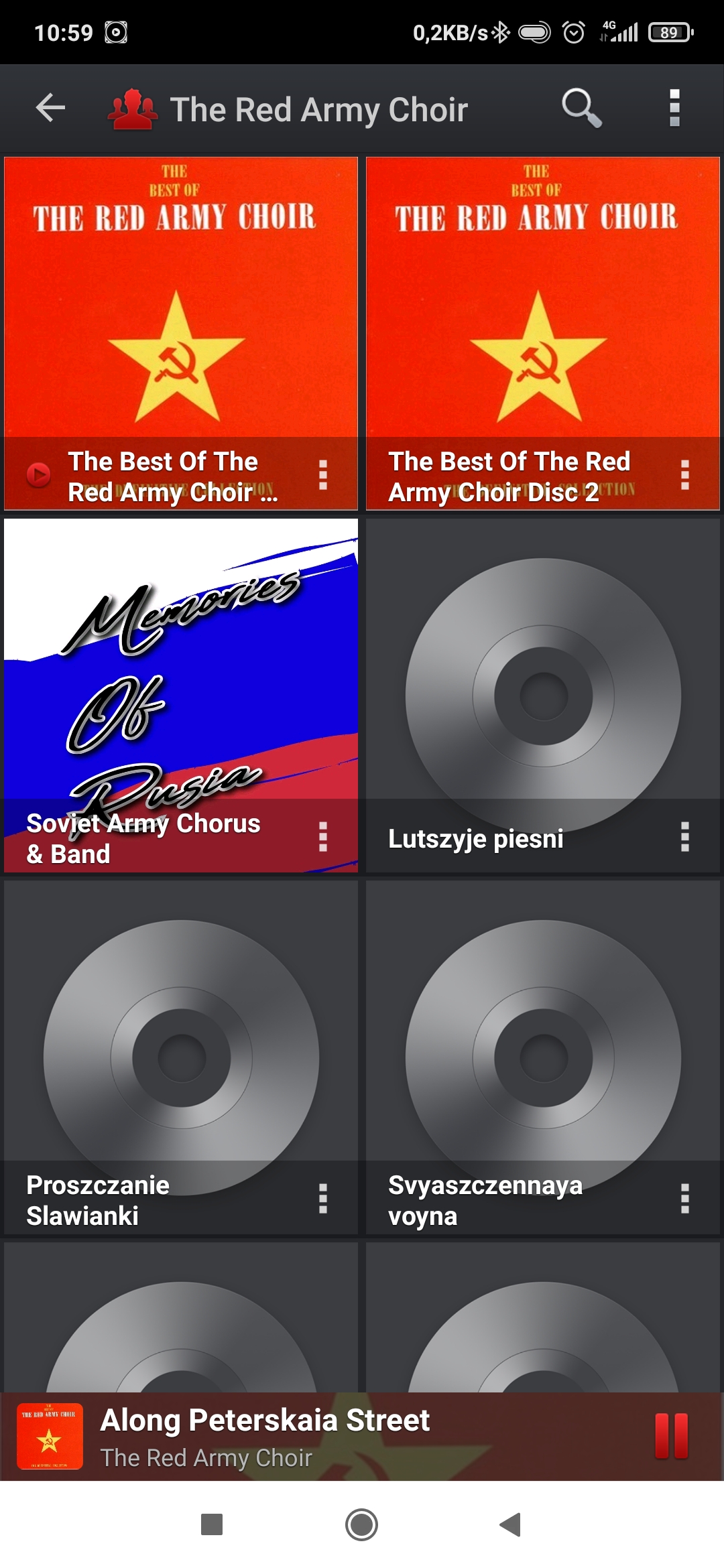This screenshot has width=724, height=1568.
Task: Open the Along Peterskaia Street now playing bar
Action: (335, 1436)
